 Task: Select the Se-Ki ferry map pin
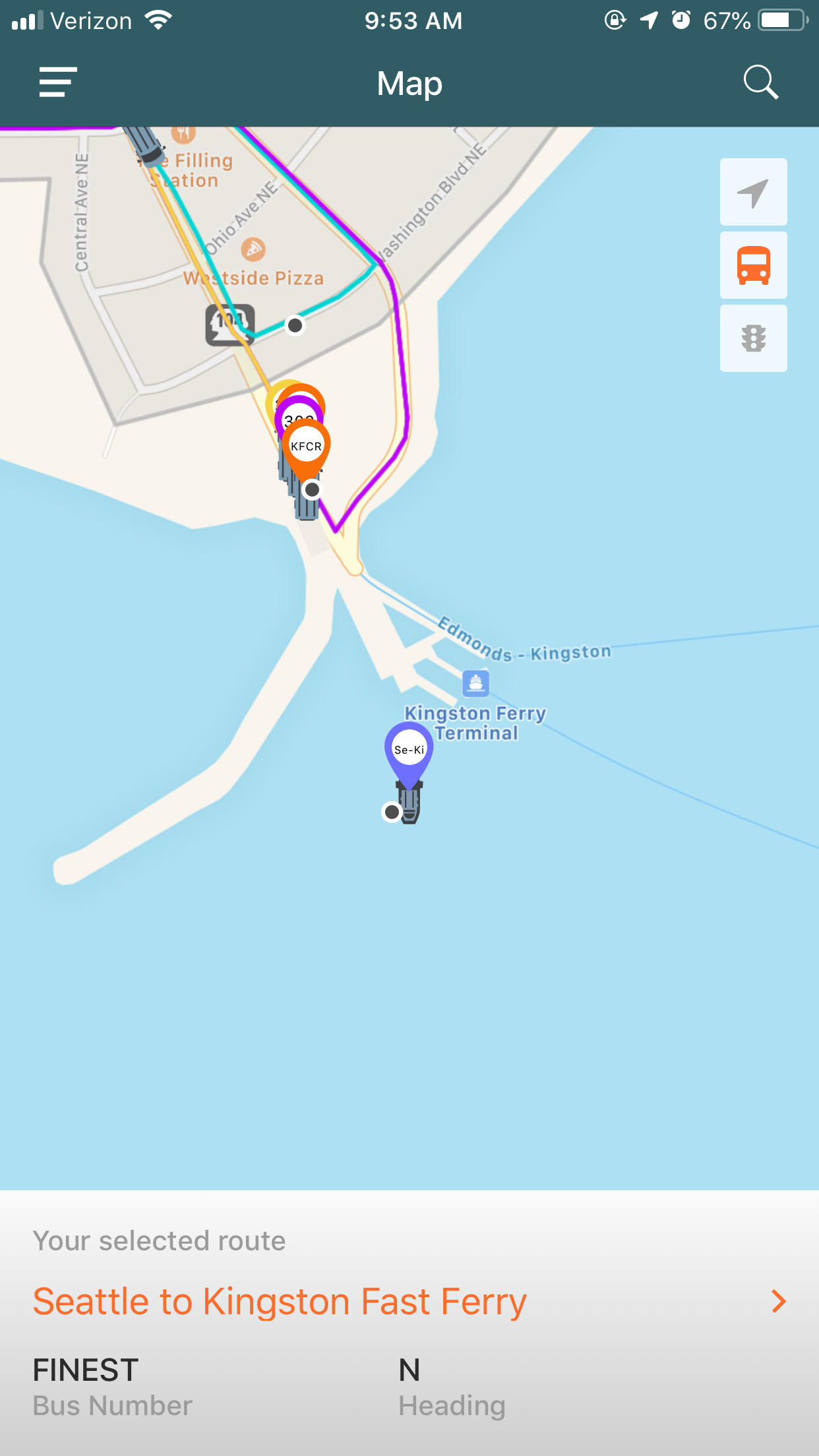coord(409,753)
